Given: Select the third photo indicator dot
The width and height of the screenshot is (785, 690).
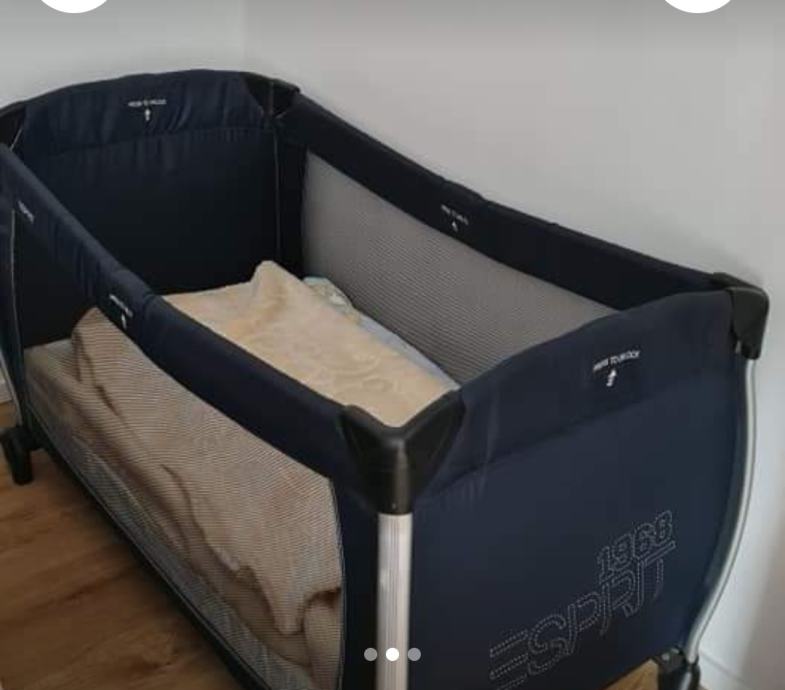Looking at the screenshot, I should pyautogui.click(x=414, y=654).
